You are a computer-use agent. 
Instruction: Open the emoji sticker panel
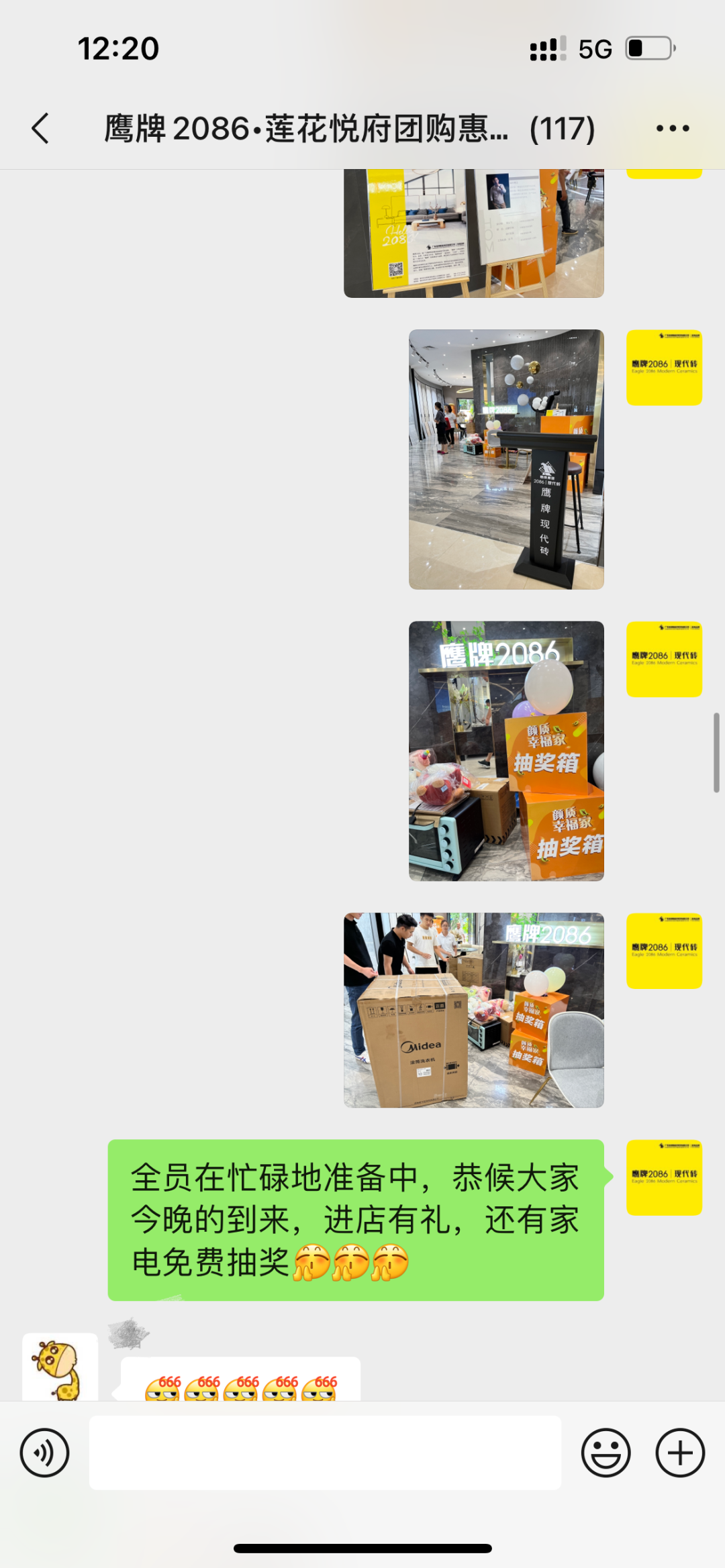(x=606, y=1453)
